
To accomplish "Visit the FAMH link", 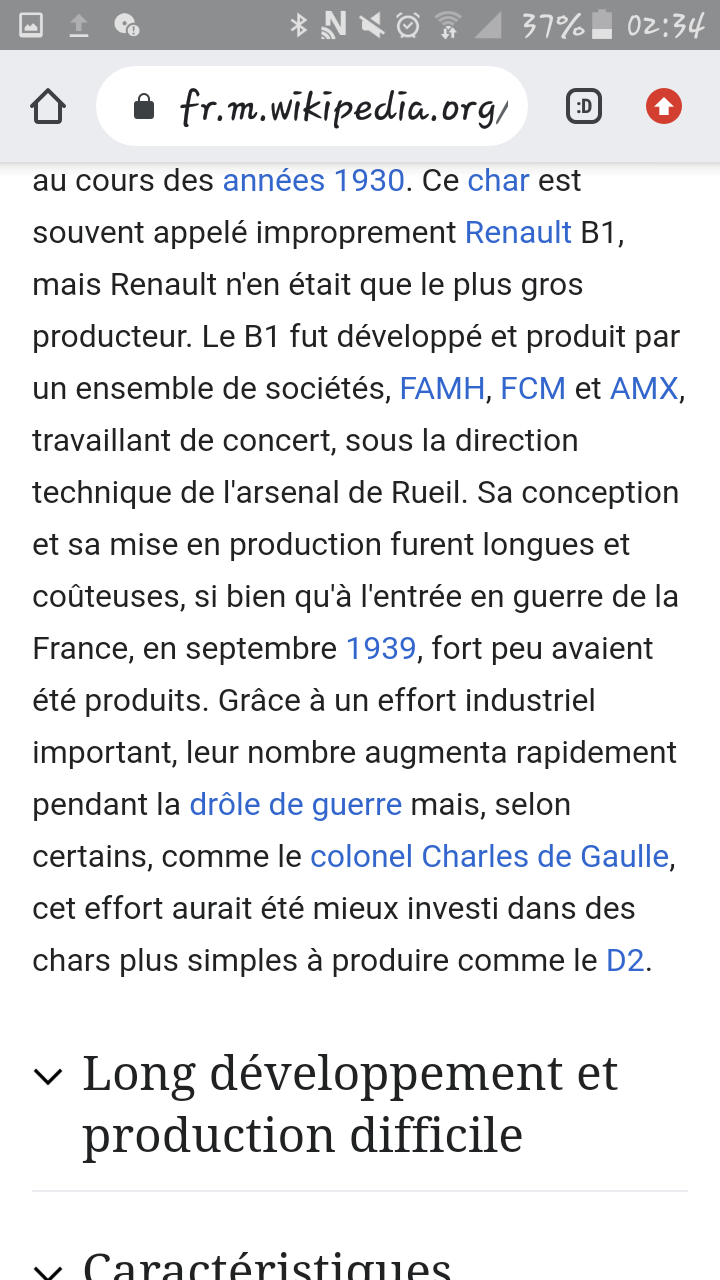I will pyautogui.click(x=442, y=389).
